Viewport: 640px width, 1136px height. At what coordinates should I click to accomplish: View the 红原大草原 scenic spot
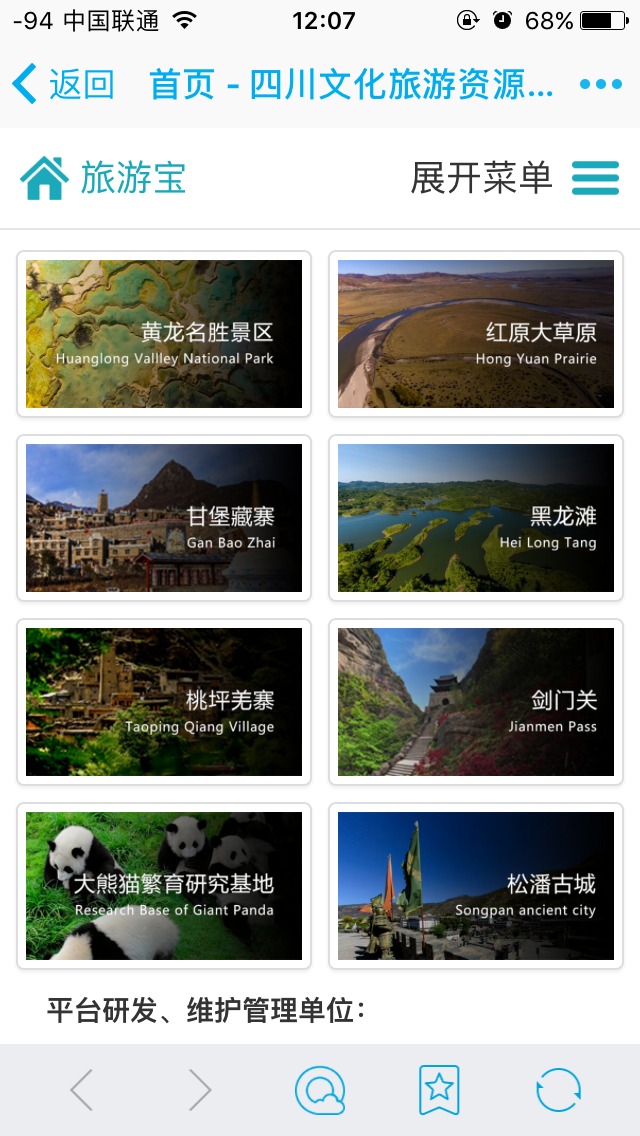(476, 334)
